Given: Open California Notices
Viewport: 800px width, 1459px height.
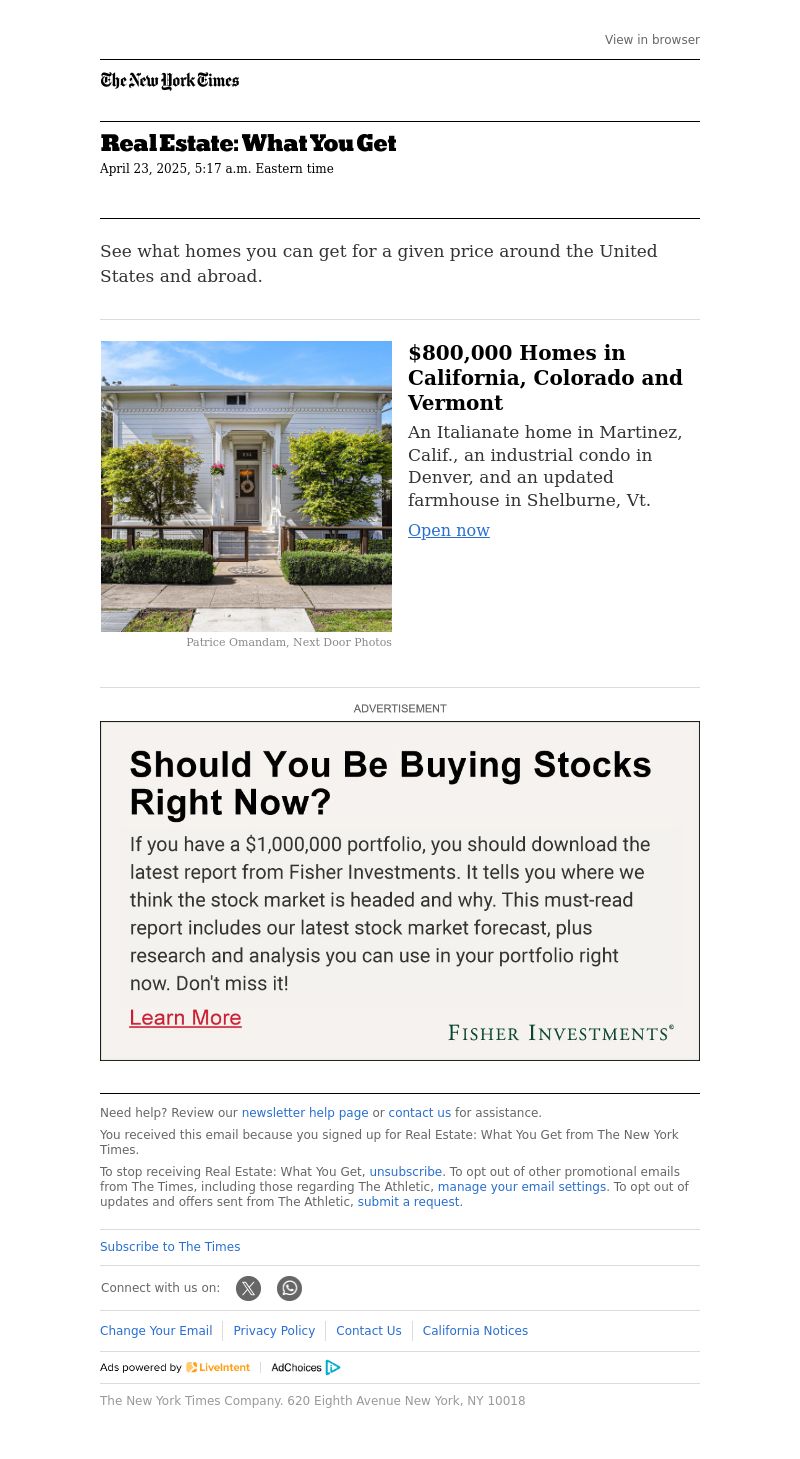Looking at the screenshot, I should [x=475, y=1331].
